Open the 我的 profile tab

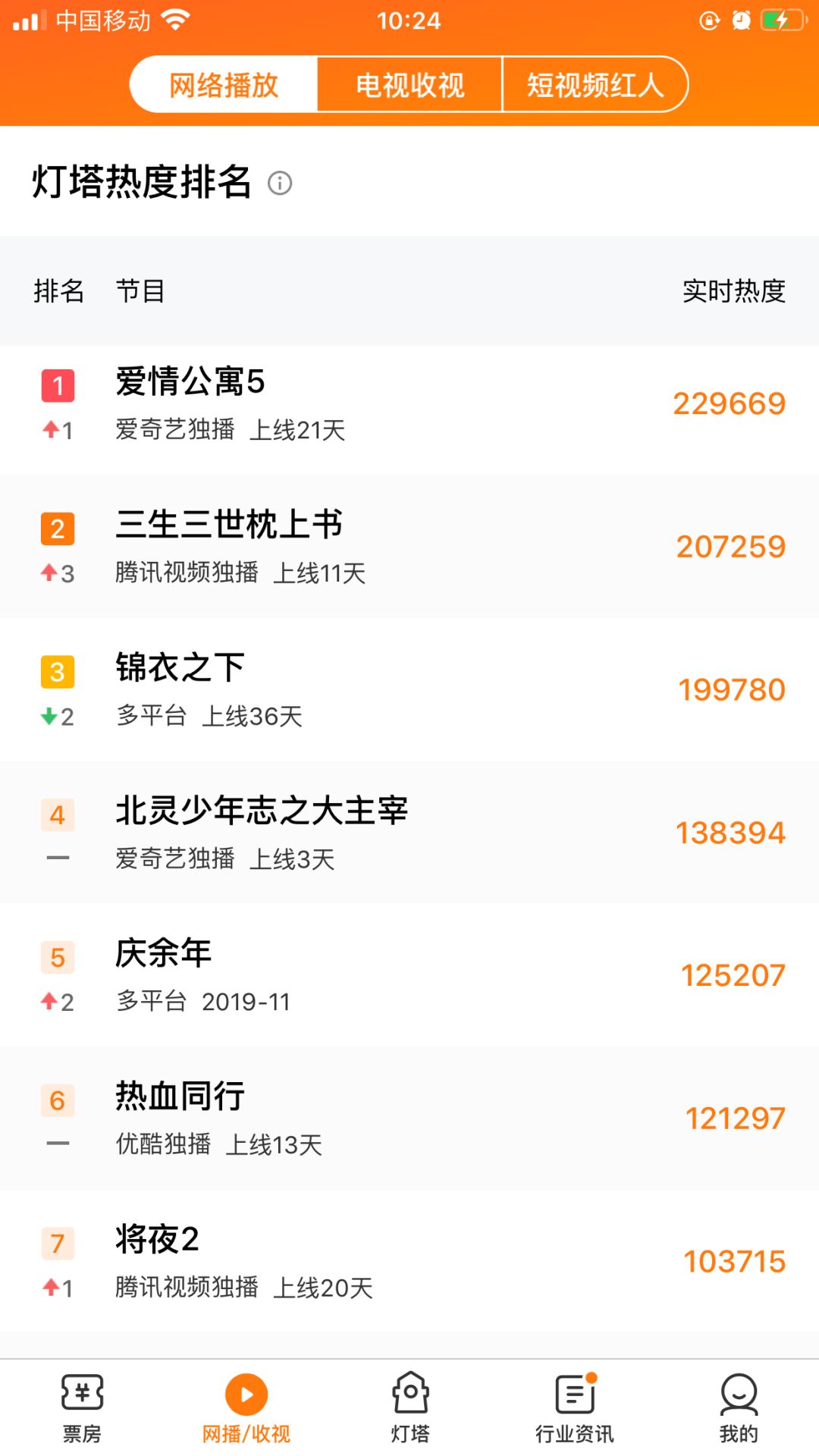(738, 1407)
